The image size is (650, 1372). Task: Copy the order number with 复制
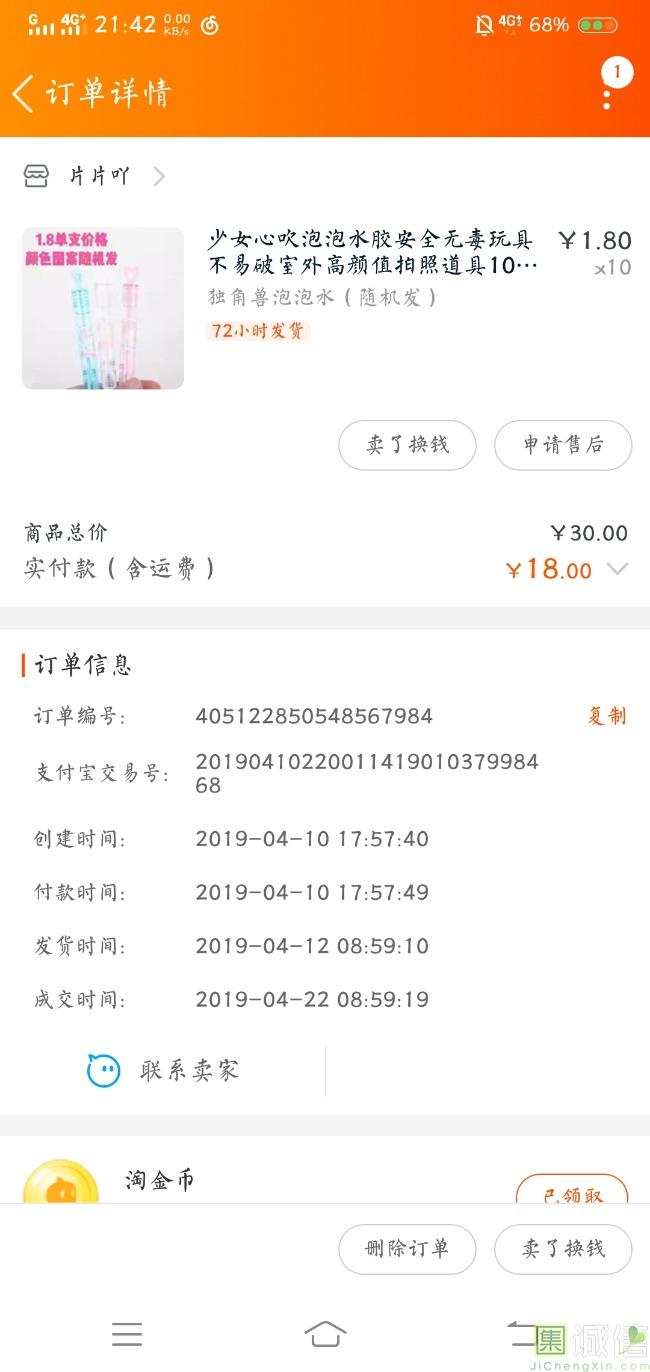[x=607, y=716]
